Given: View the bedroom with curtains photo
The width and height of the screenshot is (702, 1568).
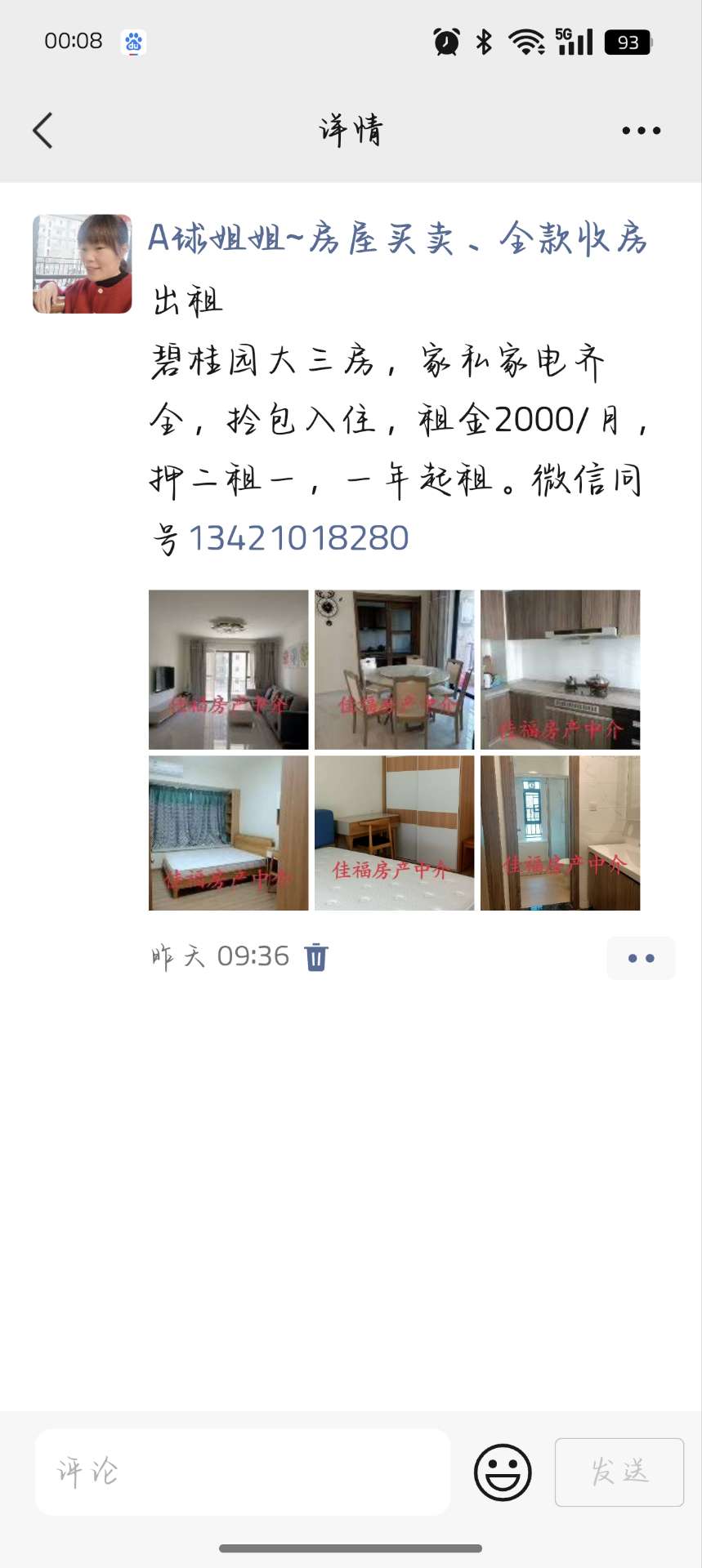Looking at the screenshot, I should click(228, 833).
